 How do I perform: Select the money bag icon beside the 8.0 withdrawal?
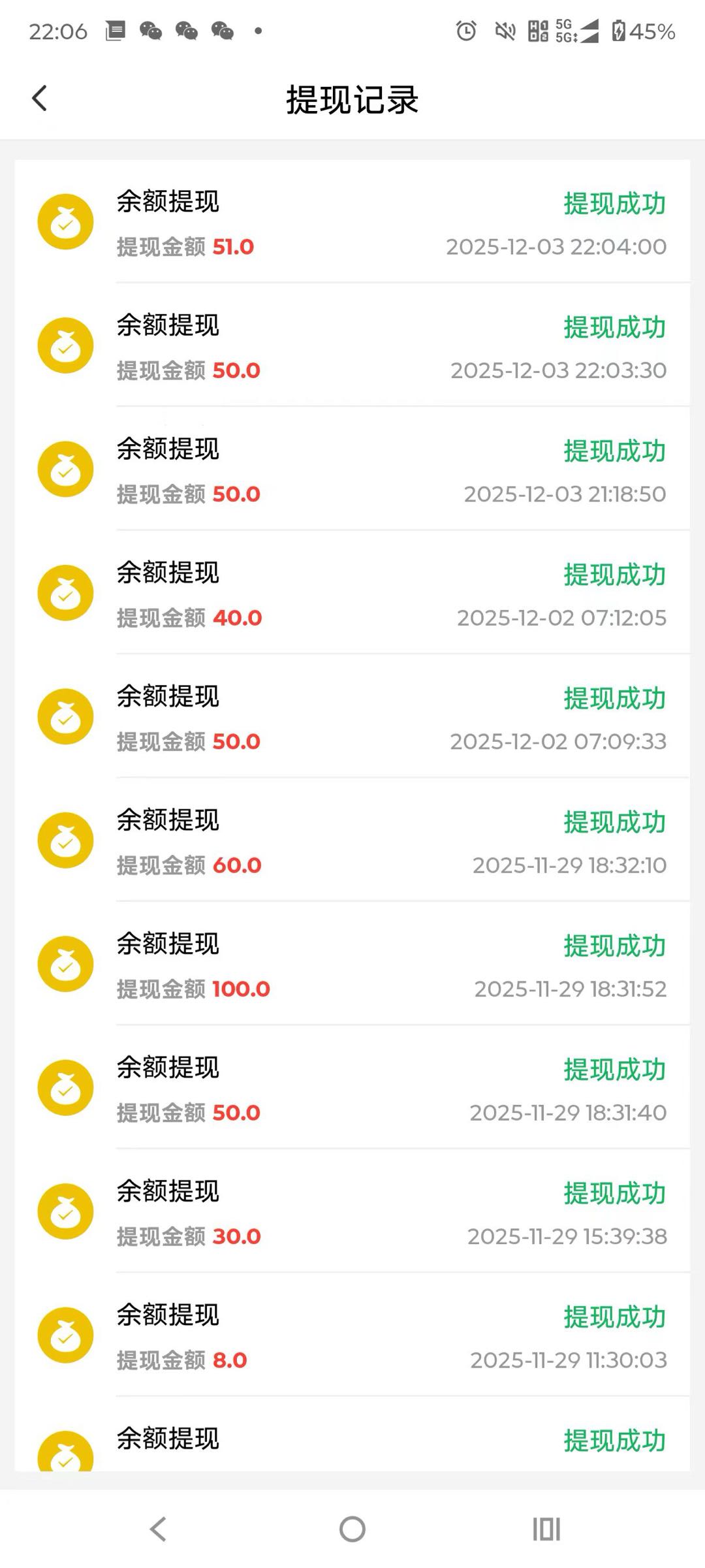(65, 1334)
